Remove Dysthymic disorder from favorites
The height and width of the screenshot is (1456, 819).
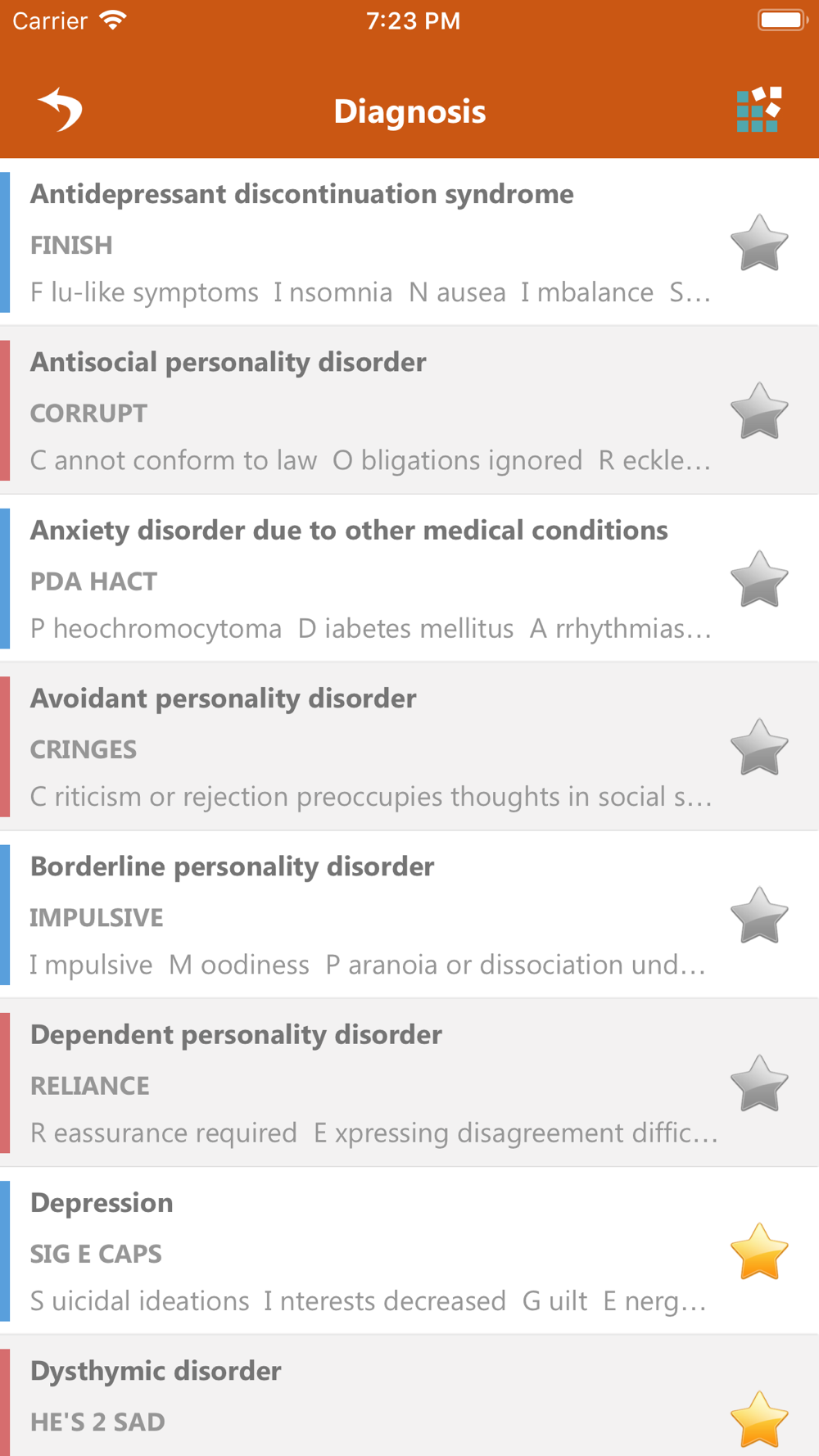pos(759,1419)
